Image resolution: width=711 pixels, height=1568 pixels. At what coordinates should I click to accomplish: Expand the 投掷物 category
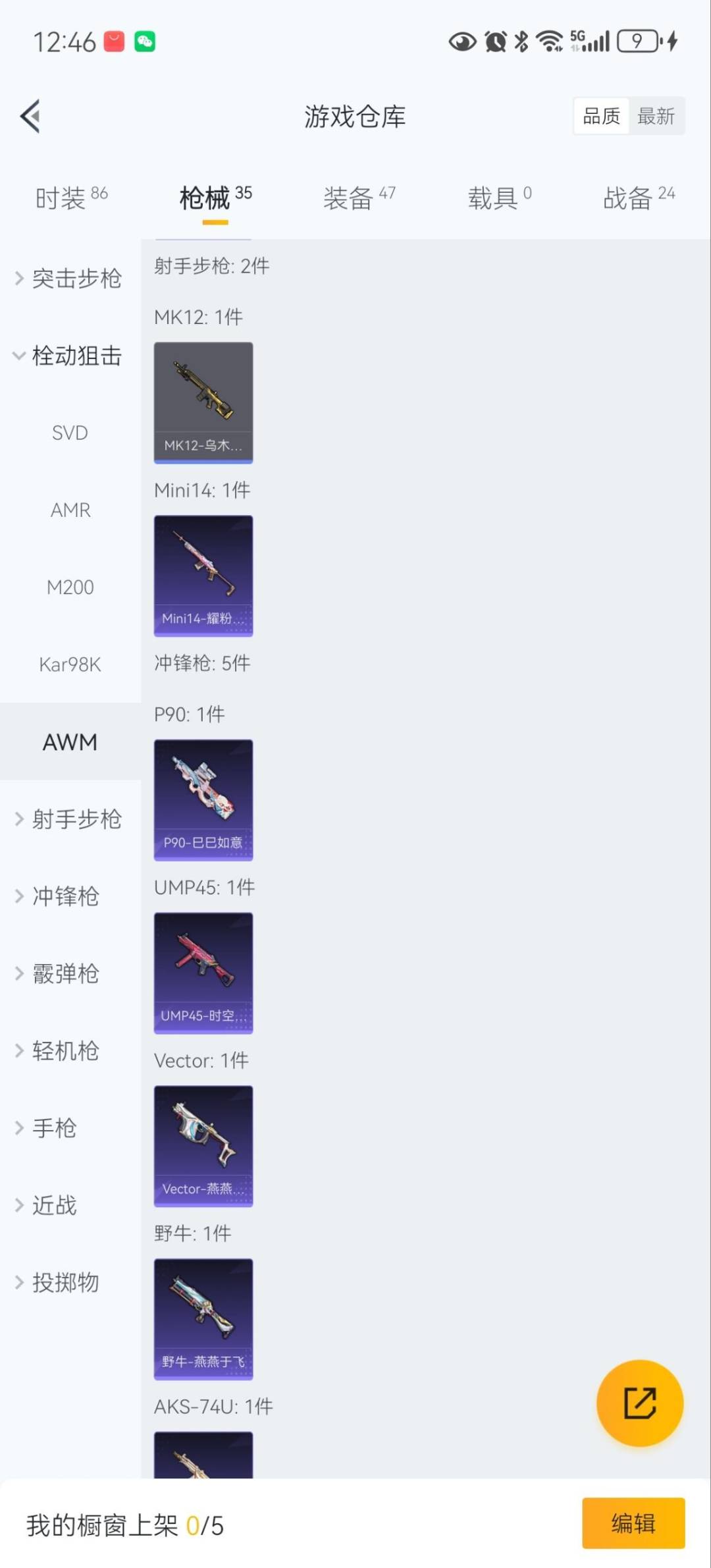[x=66, y=1282]
